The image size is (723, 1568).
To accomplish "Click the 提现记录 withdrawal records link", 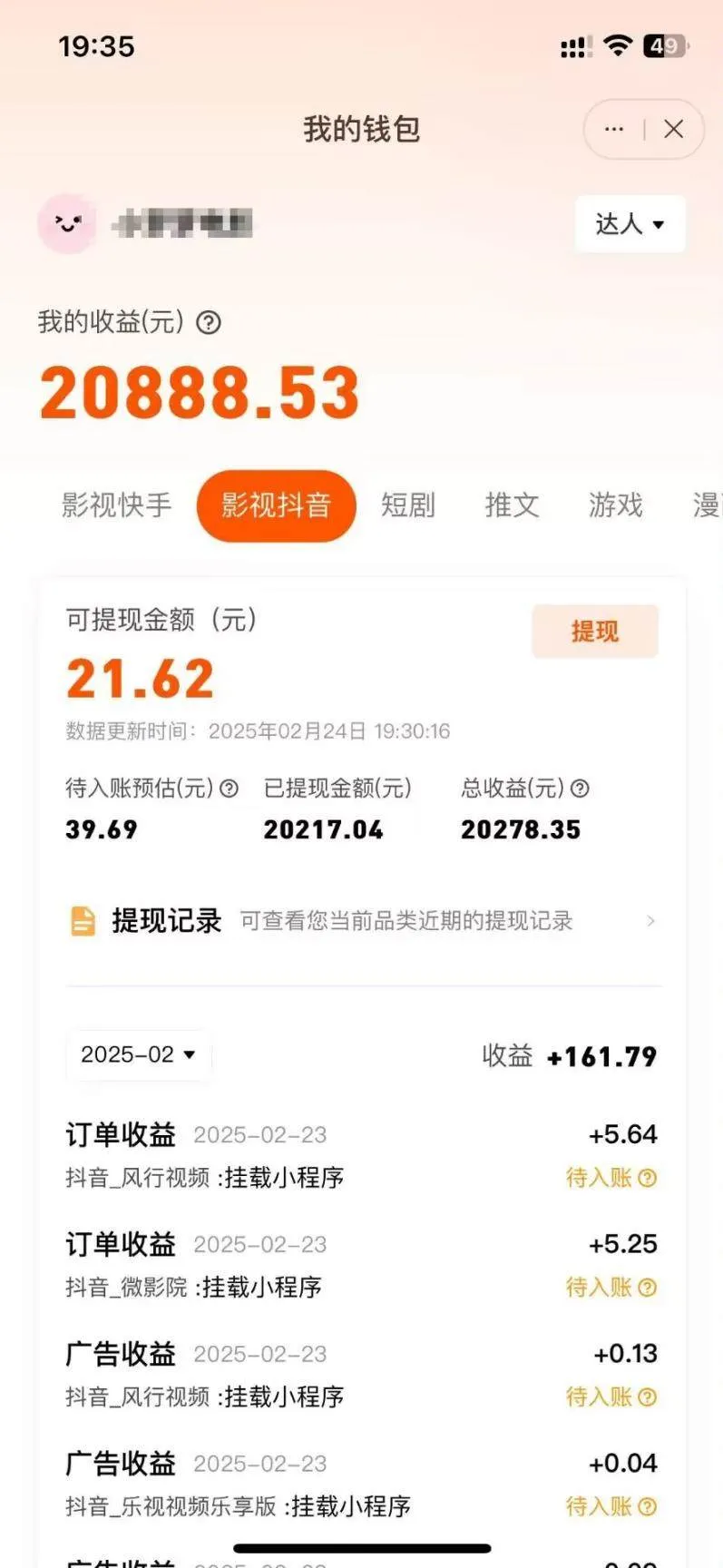I will (164, 920).
